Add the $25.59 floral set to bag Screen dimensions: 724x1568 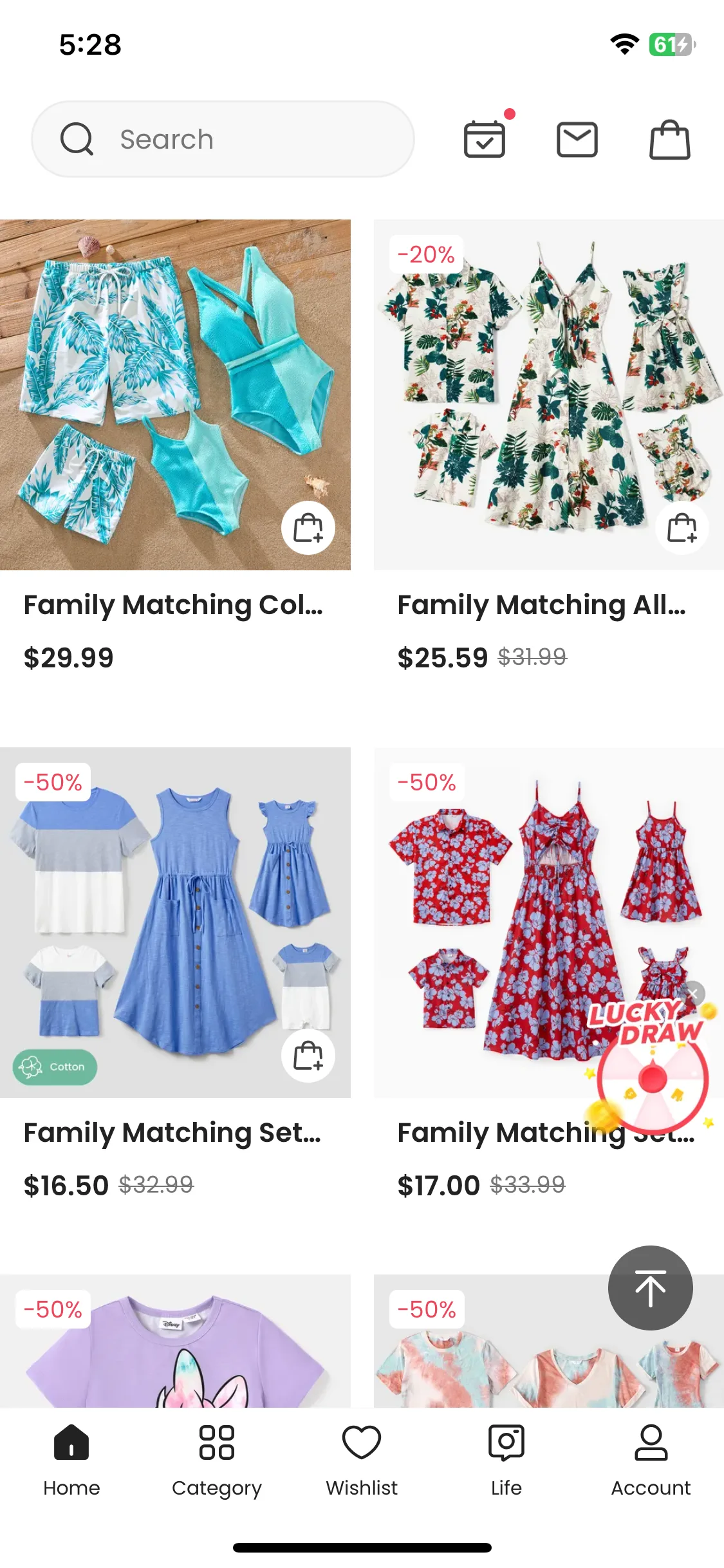[682, 528]
